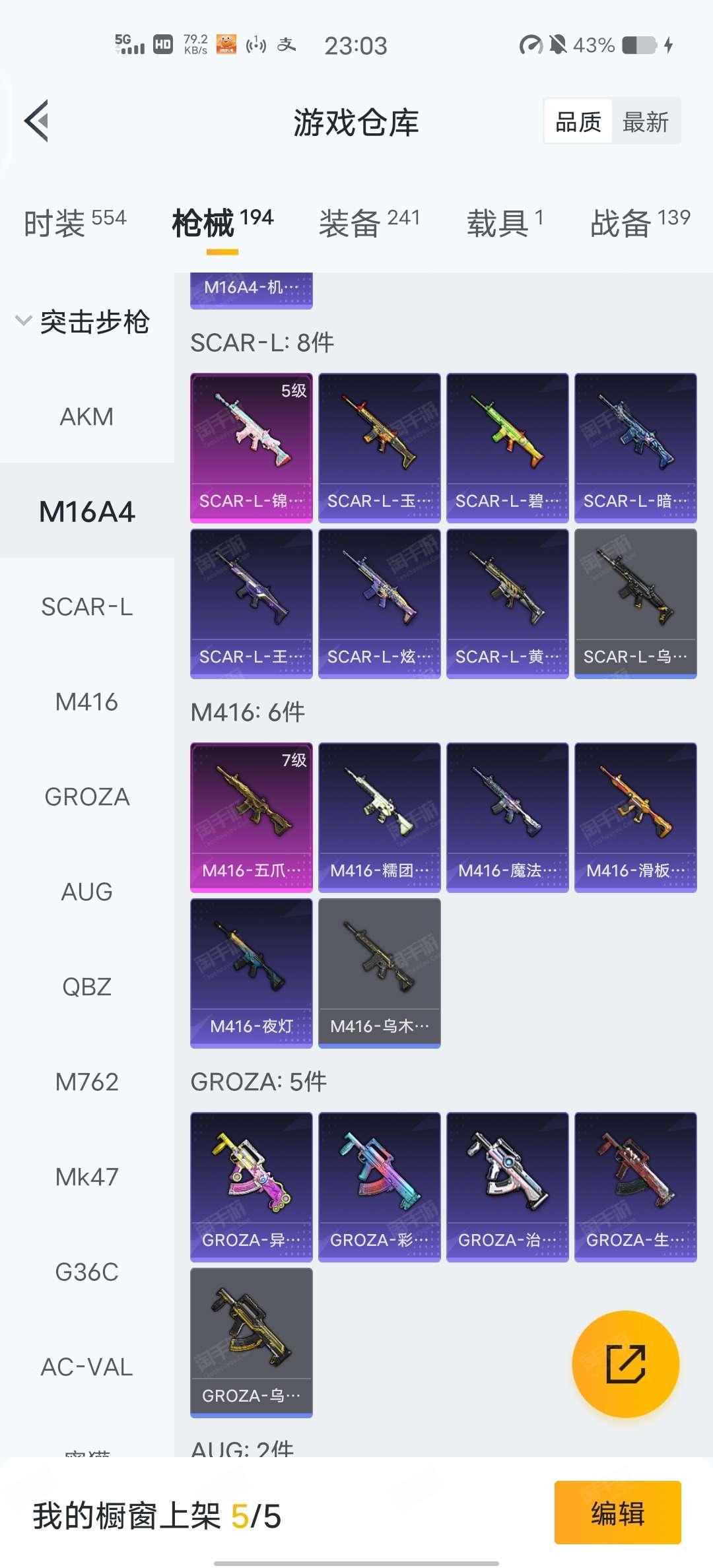
Task: Switch to the 装备 tab
Action: [369, 223]
